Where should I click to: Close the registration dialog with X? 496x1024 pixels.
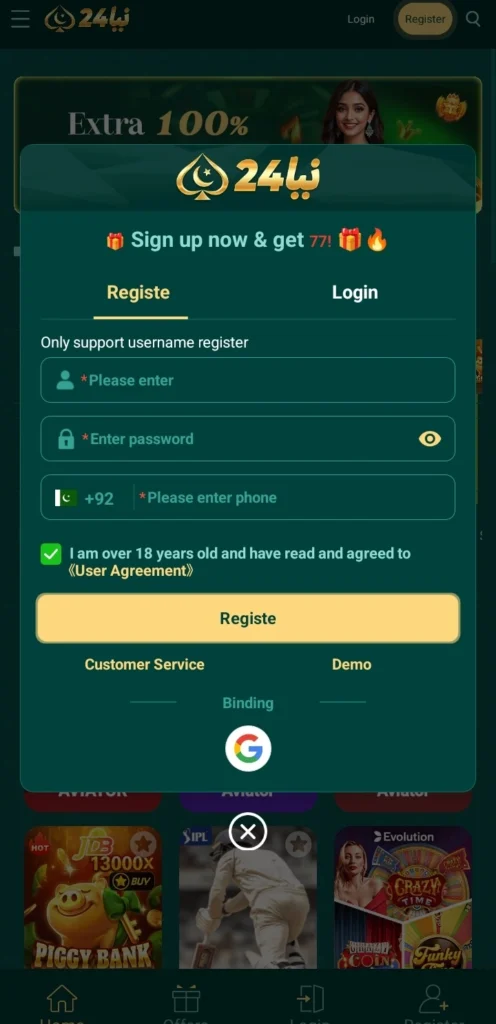tap(248, 831)
